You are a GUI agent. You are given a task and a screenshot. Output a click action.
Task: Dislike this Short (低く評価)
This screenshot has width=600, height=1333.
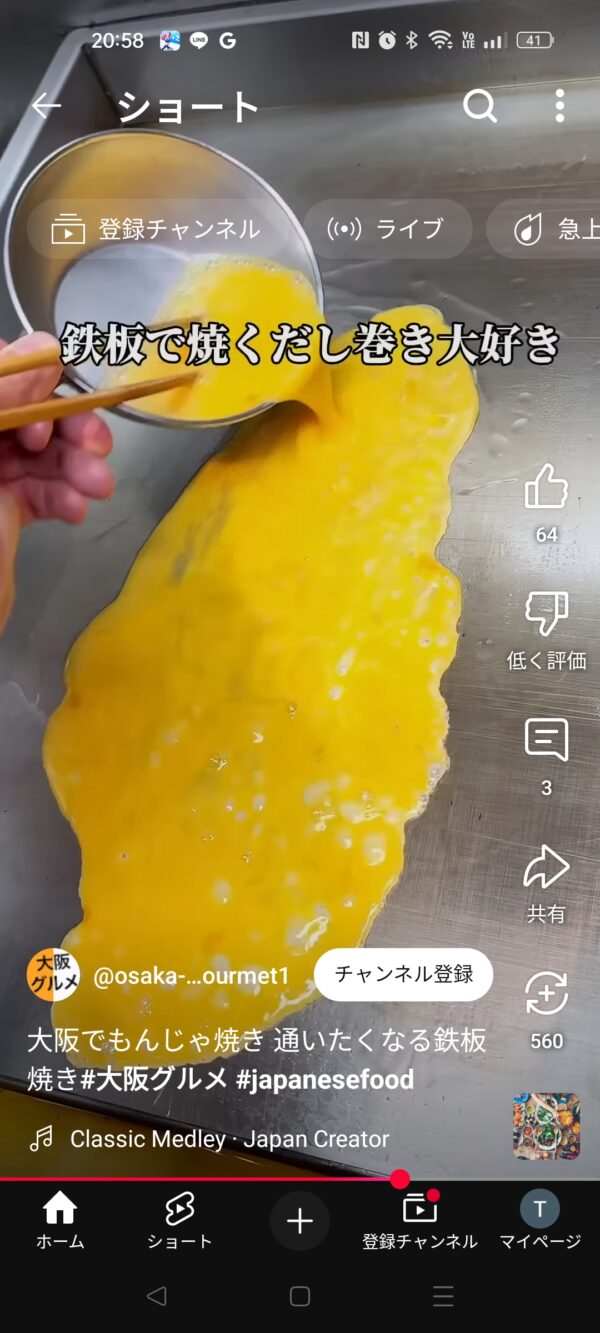click(x=546, y=615)
